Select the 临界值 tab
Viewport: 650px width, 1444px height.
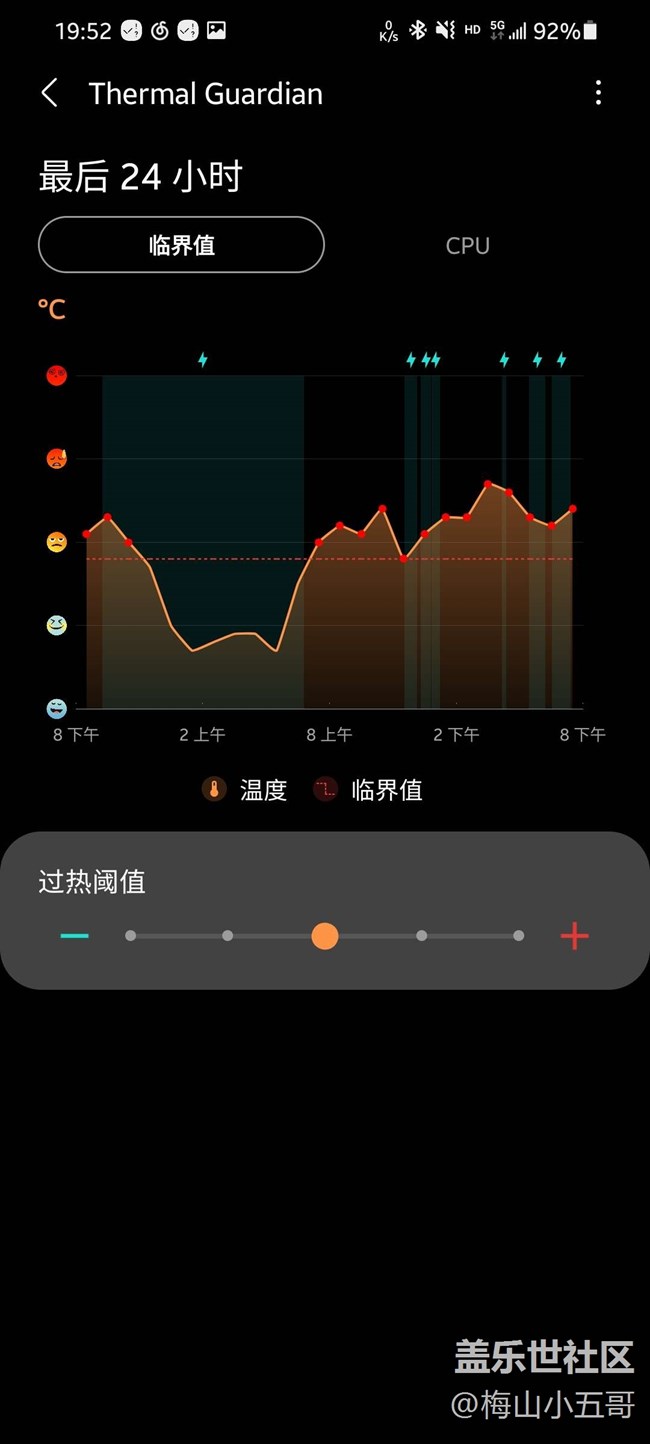pyautogui.click(x=181, y=245)
